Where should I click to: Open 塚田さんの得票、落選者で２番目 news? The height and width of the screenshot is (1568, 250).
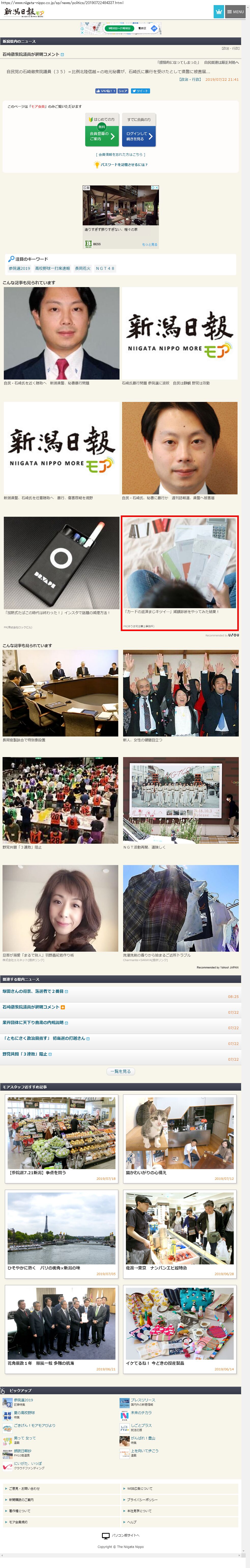point(34,992)
